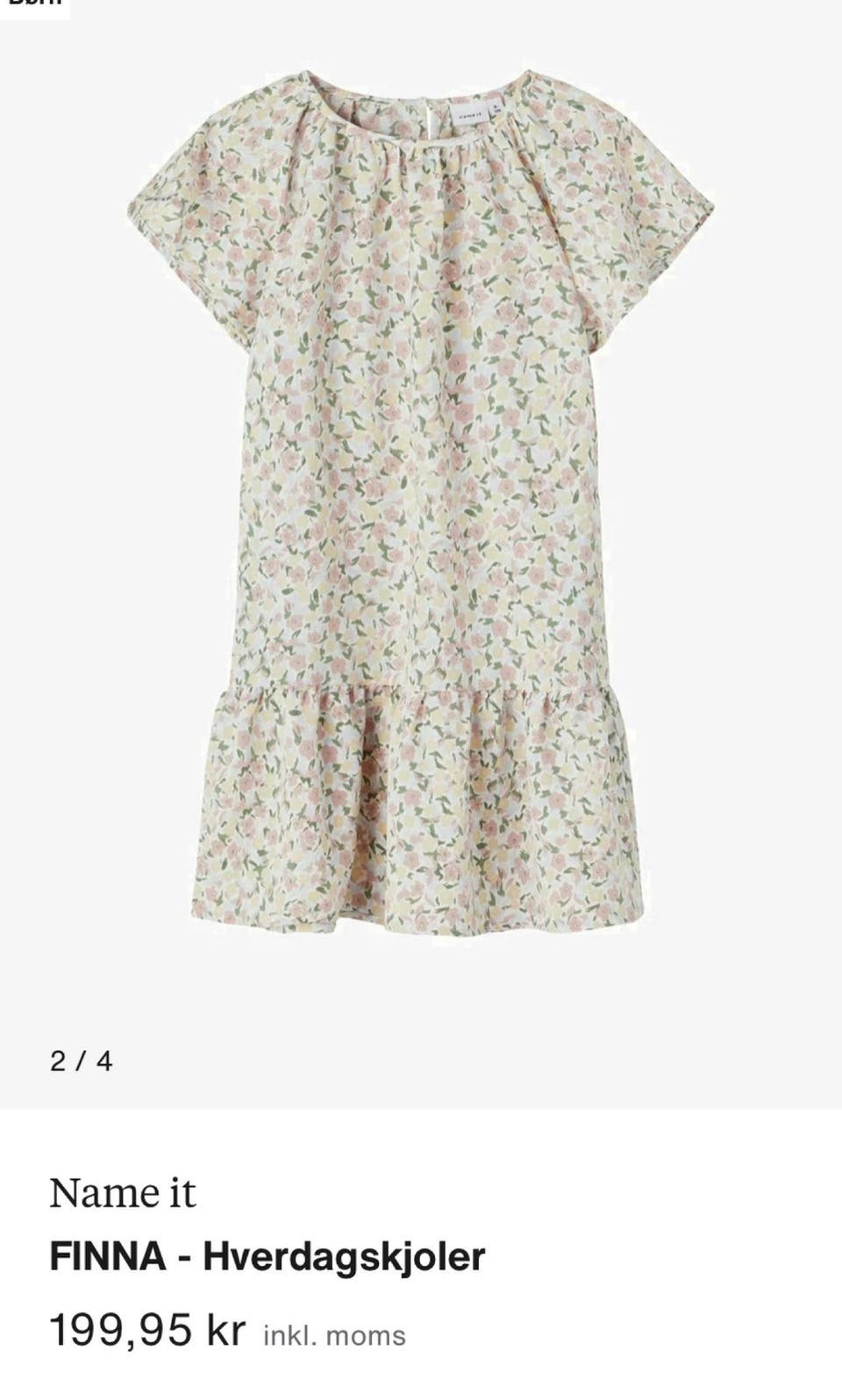This screenshot has height=1400, width=842.
Task: Open the Name it brand page
Action: click(123, 1193)
